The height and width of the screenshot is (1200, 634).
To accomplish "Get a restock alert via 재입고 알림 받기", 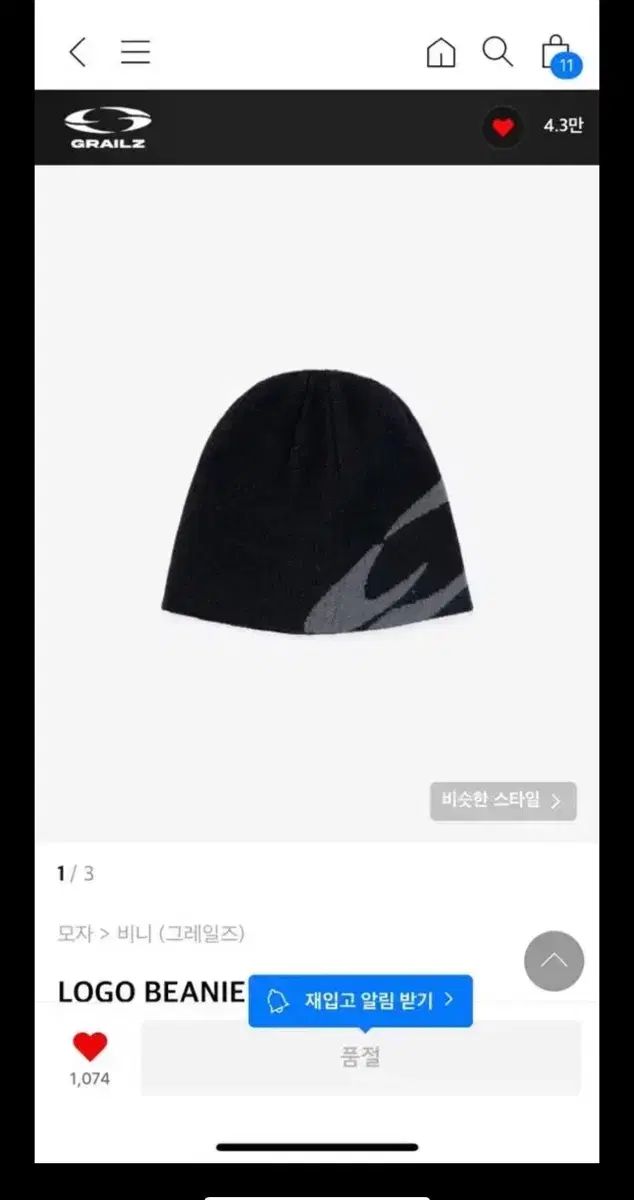I will [x=361, y=1000].
